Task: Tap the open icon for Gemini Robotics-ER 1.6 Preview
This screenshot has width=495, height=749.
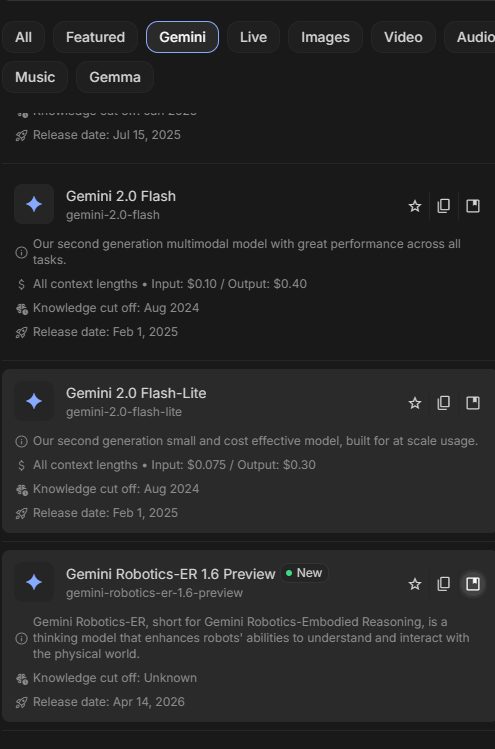Action: pos(473,584)
